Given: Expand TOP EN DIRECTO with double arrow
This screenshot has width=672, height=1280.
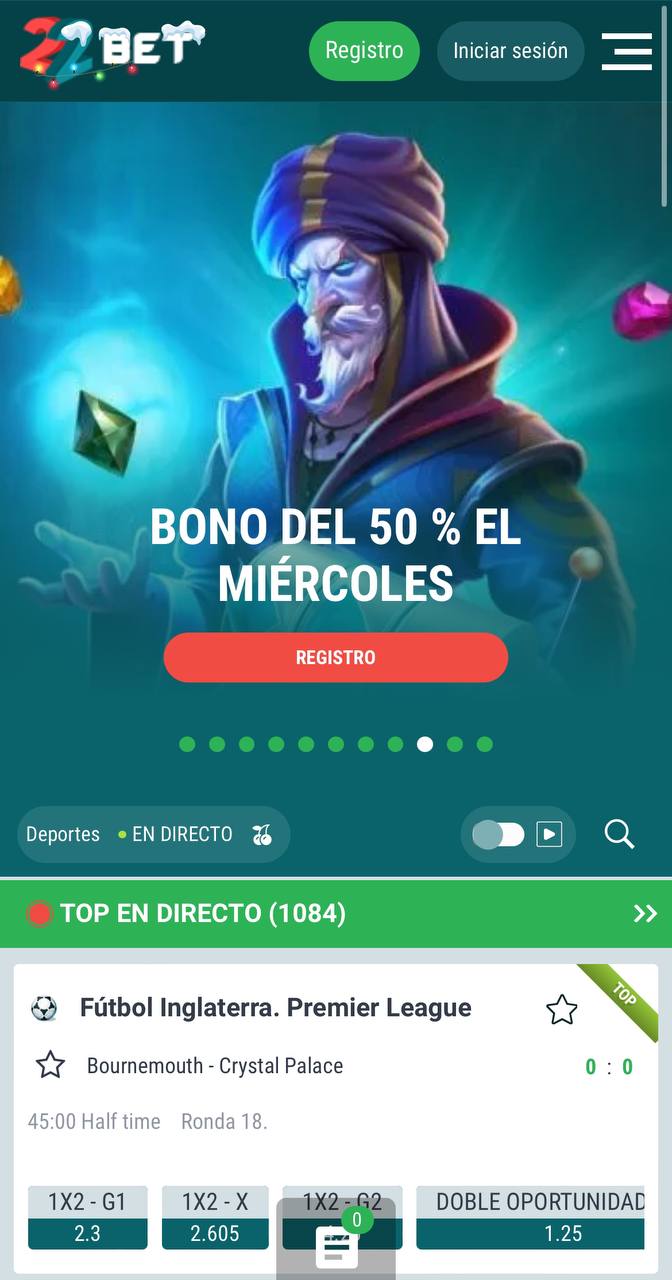Looking at the screenshot, I should point(645,913).
